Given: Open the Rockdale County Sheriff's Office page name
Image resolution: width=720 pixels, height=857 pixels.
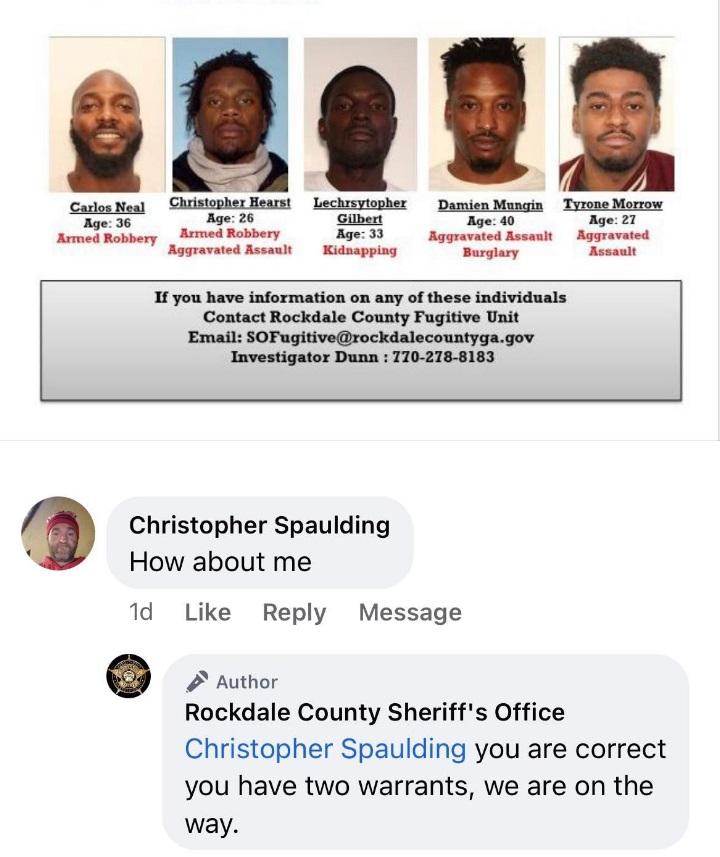Looking at the screenshot, I should click(x=374, y=713).
